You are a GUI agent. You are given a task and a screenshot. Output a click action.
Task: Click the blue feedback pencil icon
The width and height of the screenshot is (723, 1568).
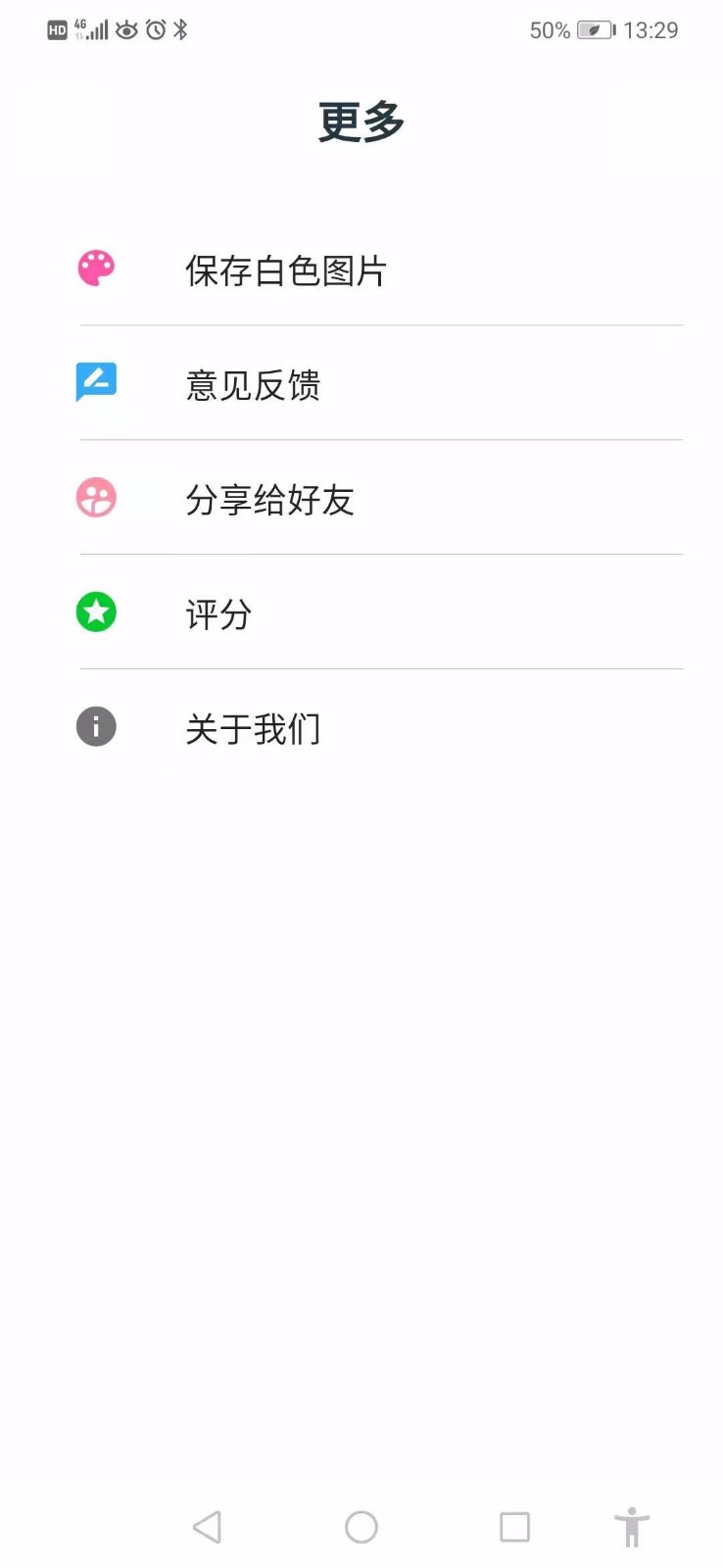tap(95, 382)
